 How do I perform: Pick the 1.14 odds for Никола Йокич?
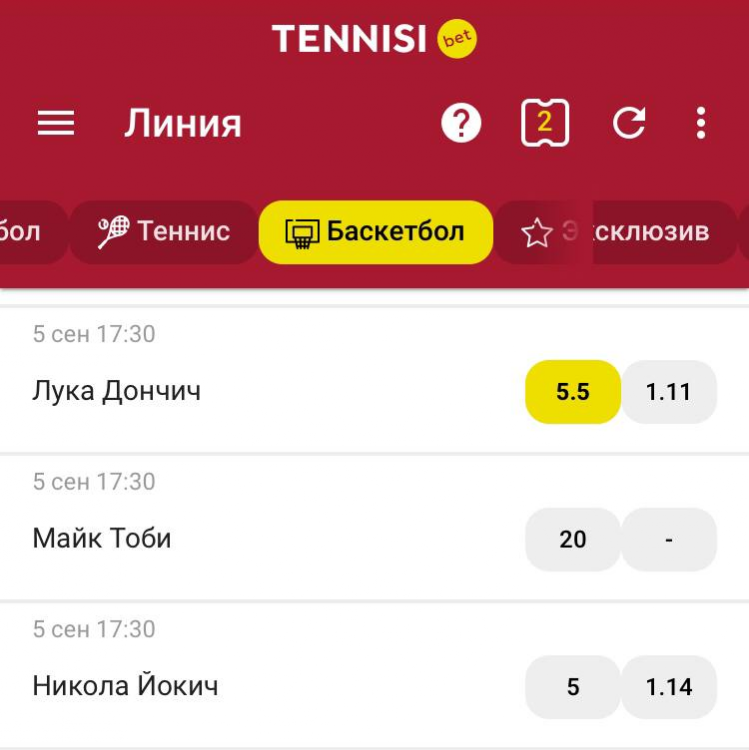tap(669, 688)
